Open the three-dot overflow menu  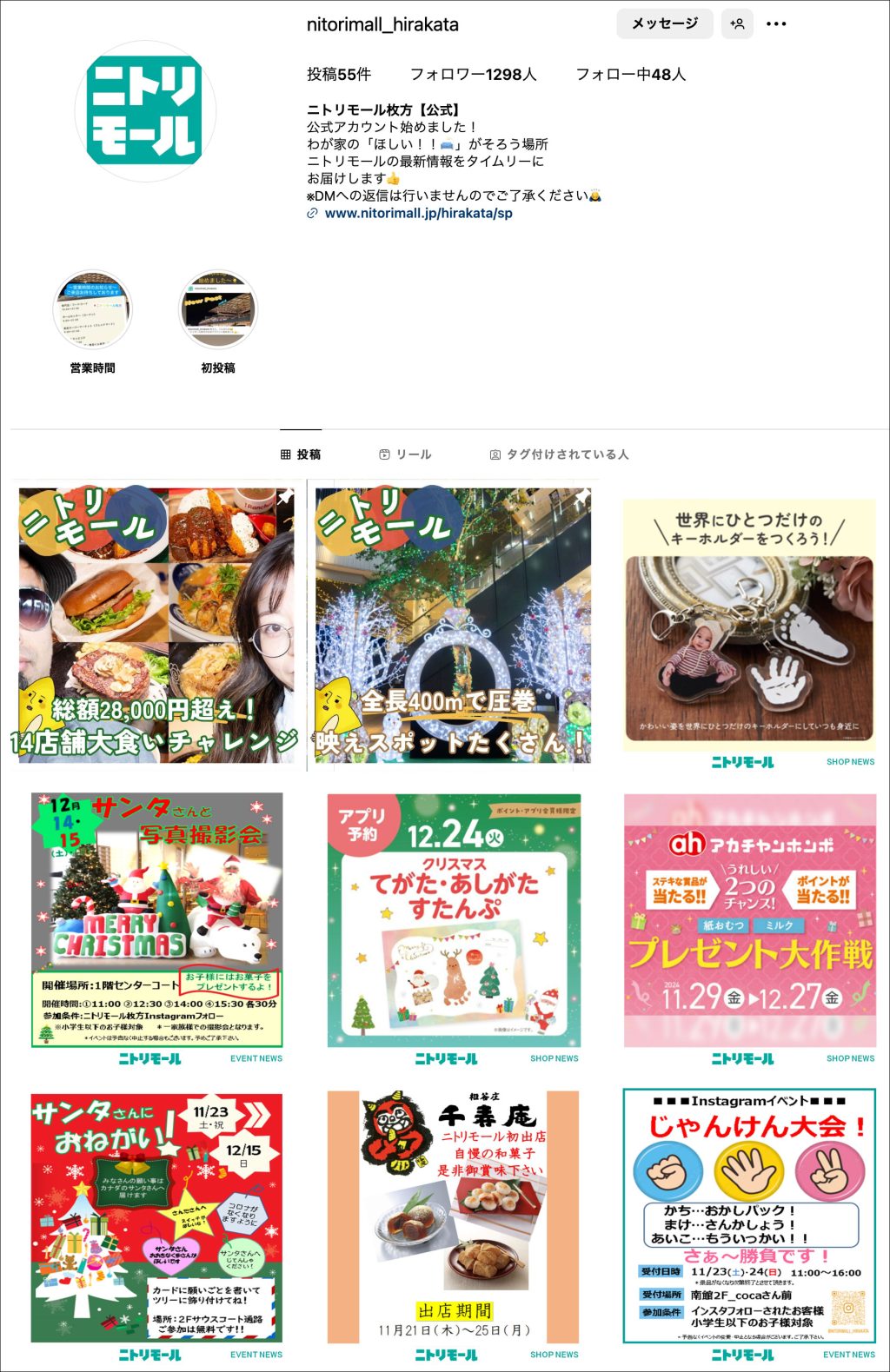coord(776,24)
